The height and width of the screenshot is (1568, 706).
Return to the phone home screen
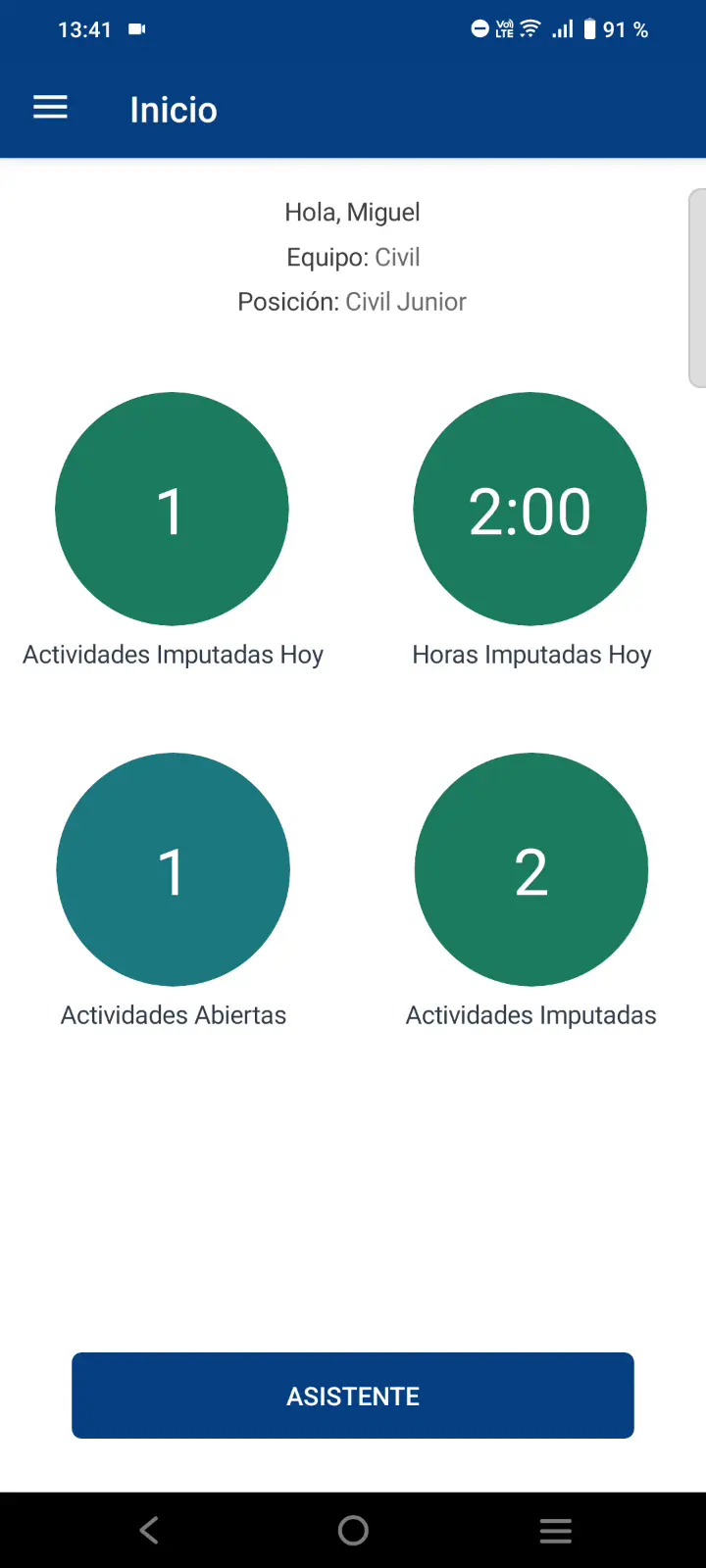tap(353, 1530)
